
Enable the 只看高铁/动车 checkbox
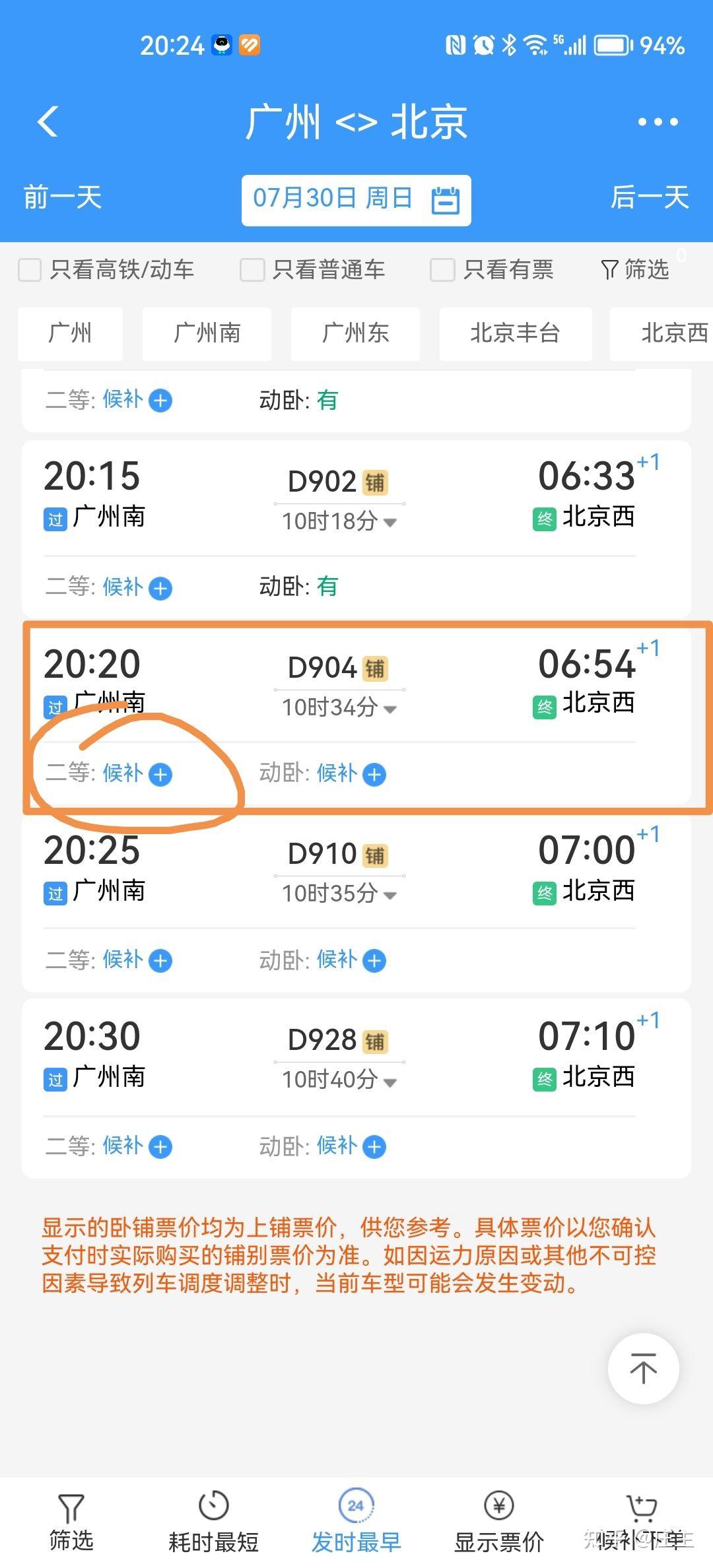pos(29,269)
